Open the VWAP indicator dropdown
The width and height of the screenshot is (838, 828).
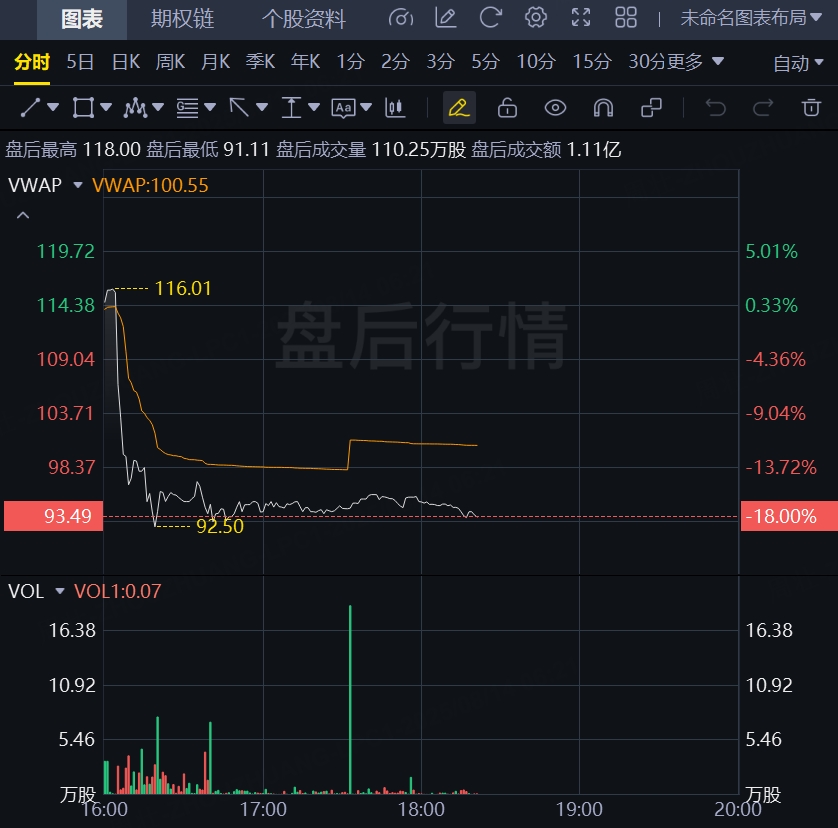77,185
